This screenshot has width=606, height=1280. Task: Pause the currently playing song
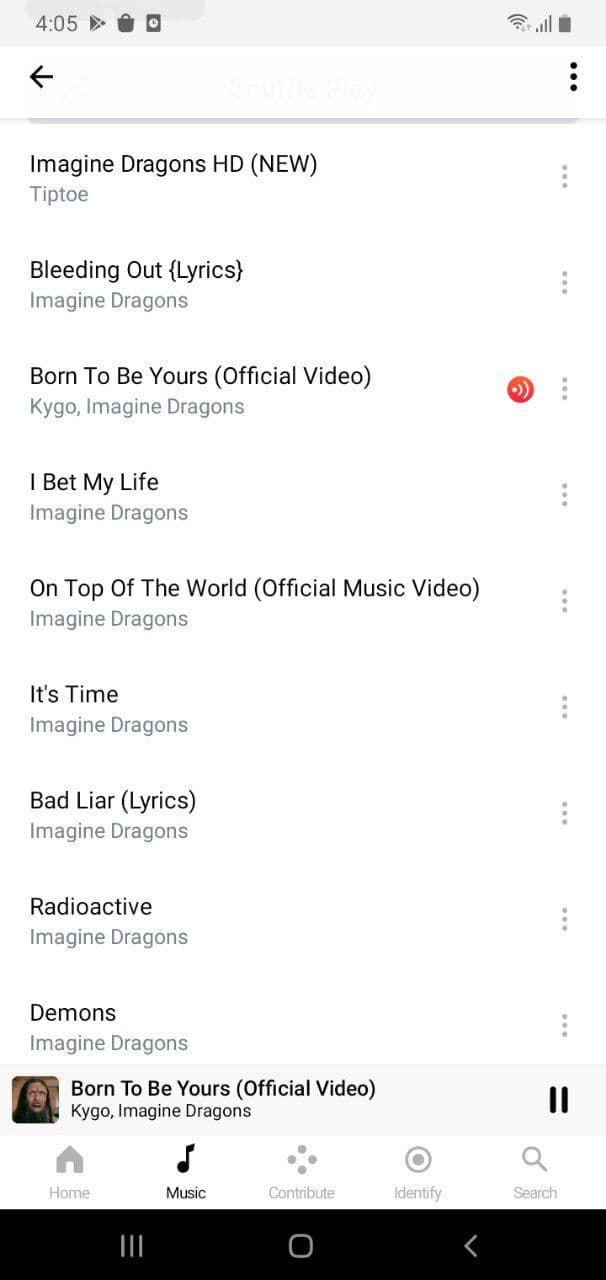(559, 1100)
